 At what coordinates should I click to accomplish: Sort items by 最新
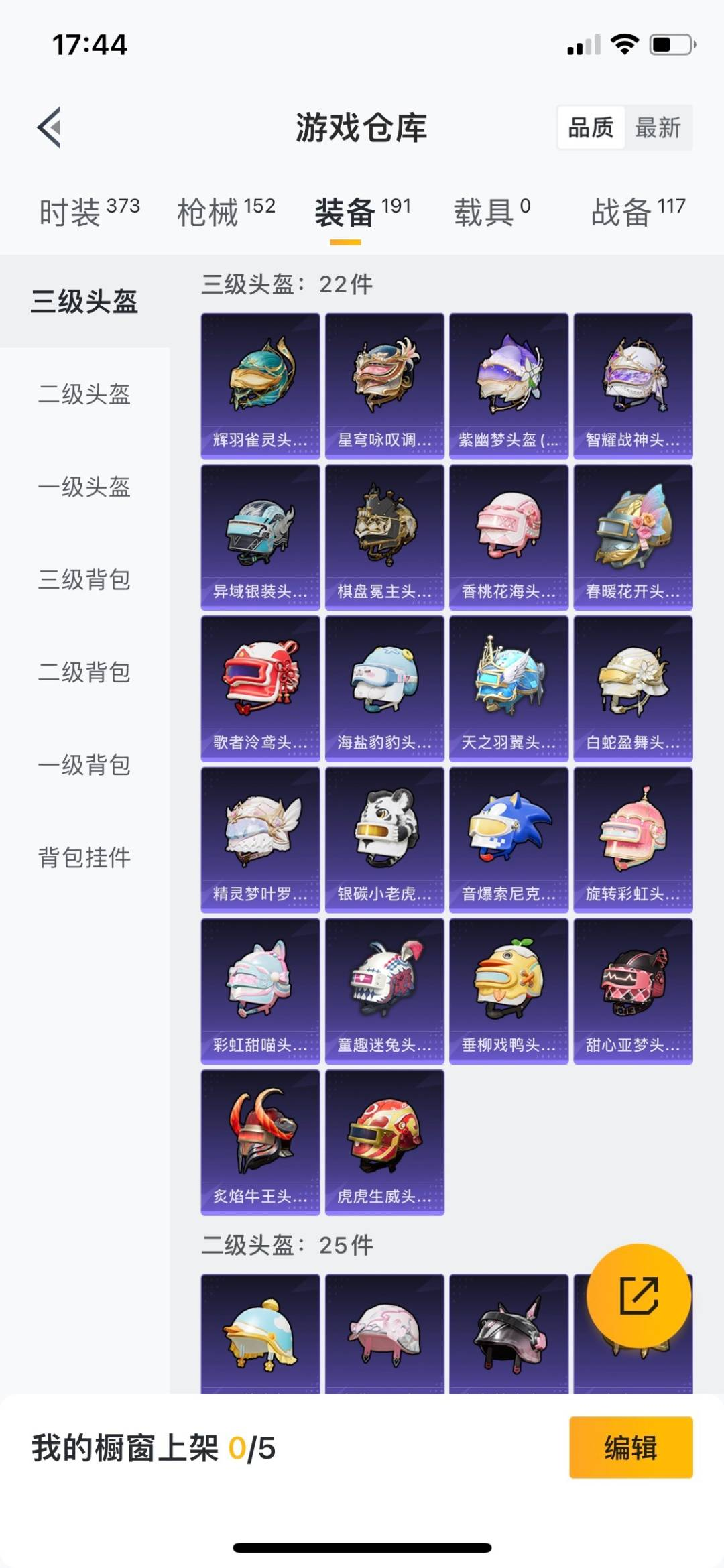tap(658, 127)
